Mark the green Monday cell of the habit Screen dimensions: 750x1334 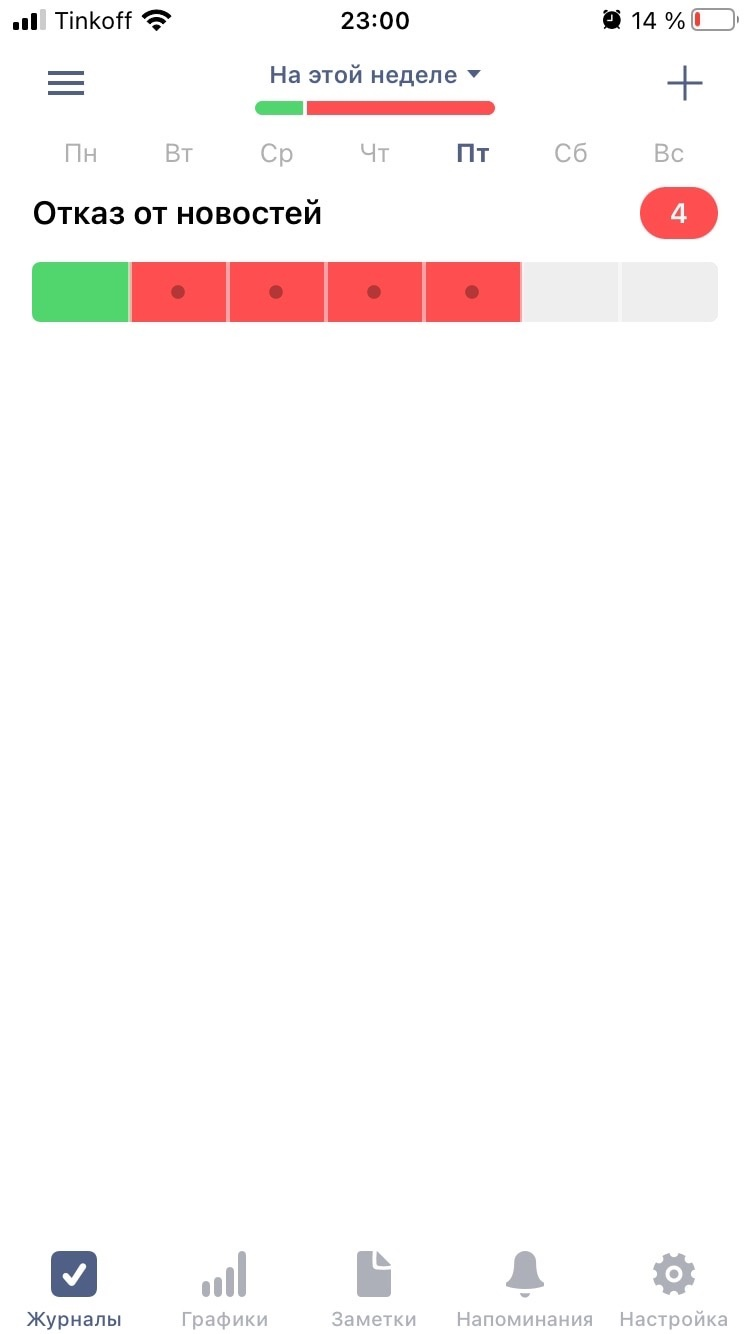pyautogui.click(x=81, y=292)
